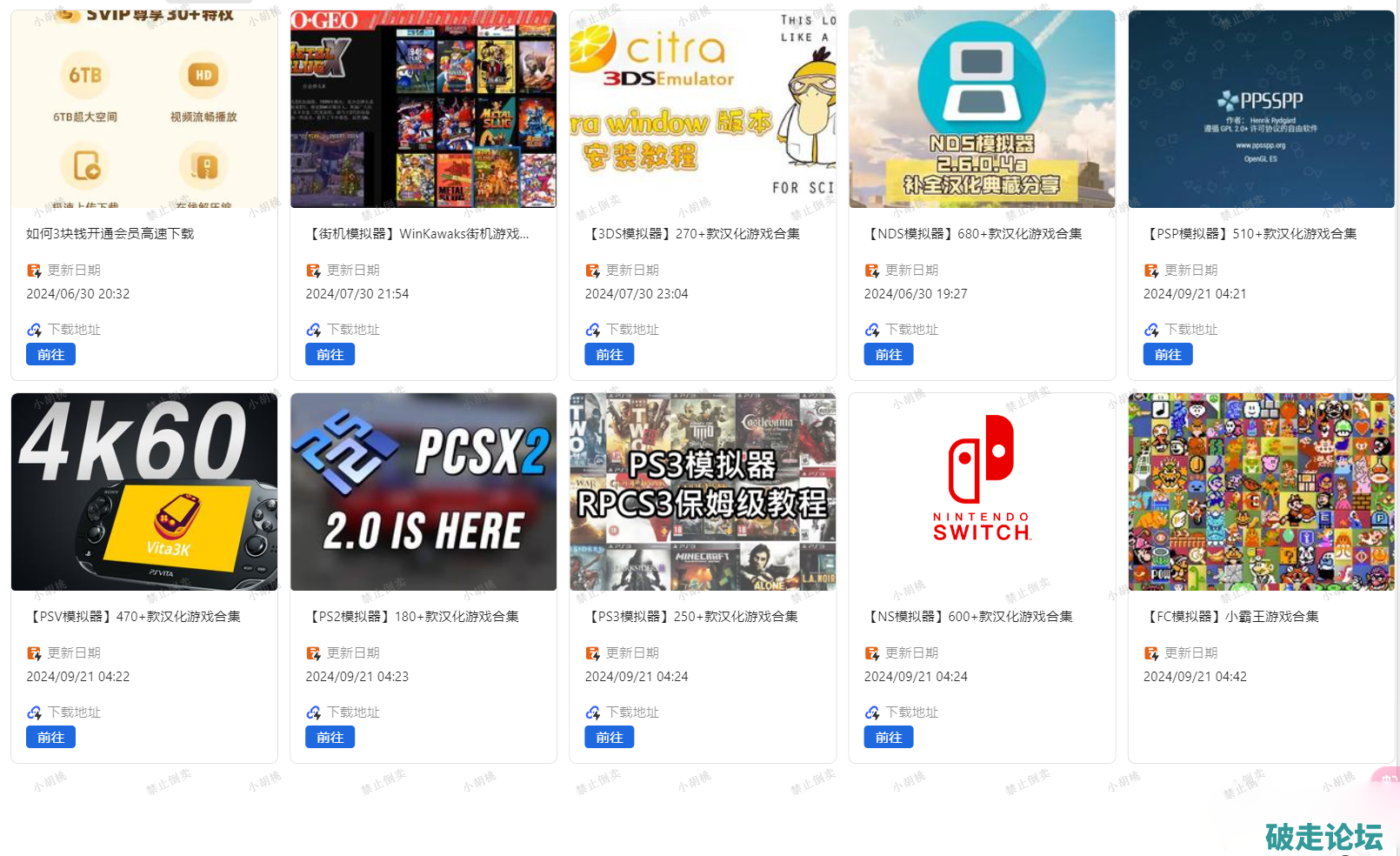
Task: Tap 前往 under the PSP模拟器 510+ collection
Action: [x=1167, y=354]
